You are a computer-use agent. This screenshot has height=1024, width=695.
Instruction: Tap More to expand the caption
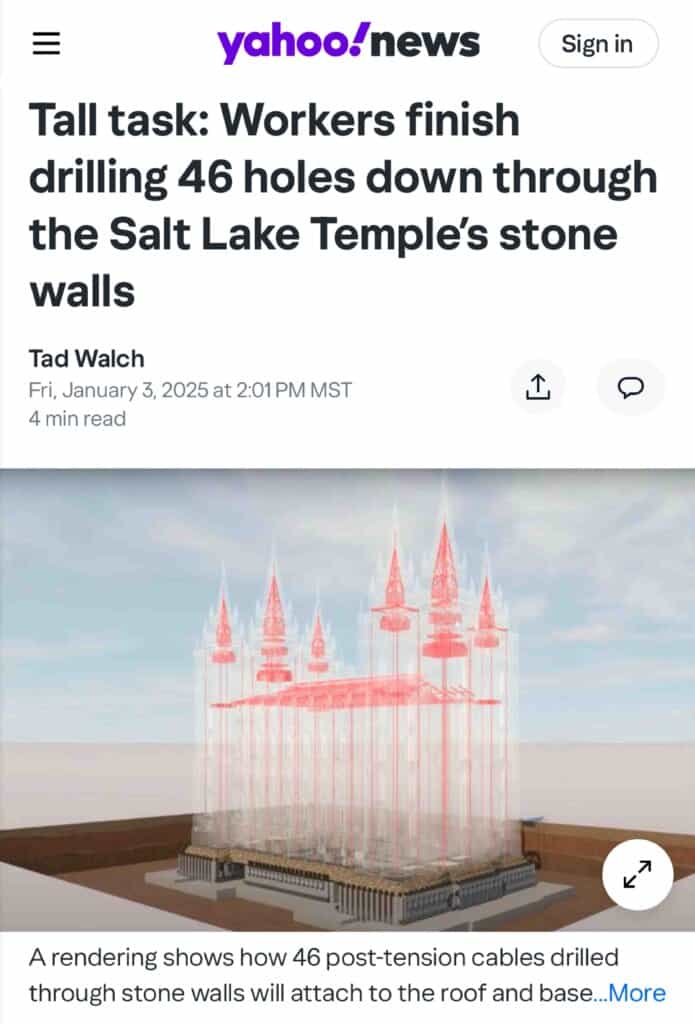click(637, 993)
